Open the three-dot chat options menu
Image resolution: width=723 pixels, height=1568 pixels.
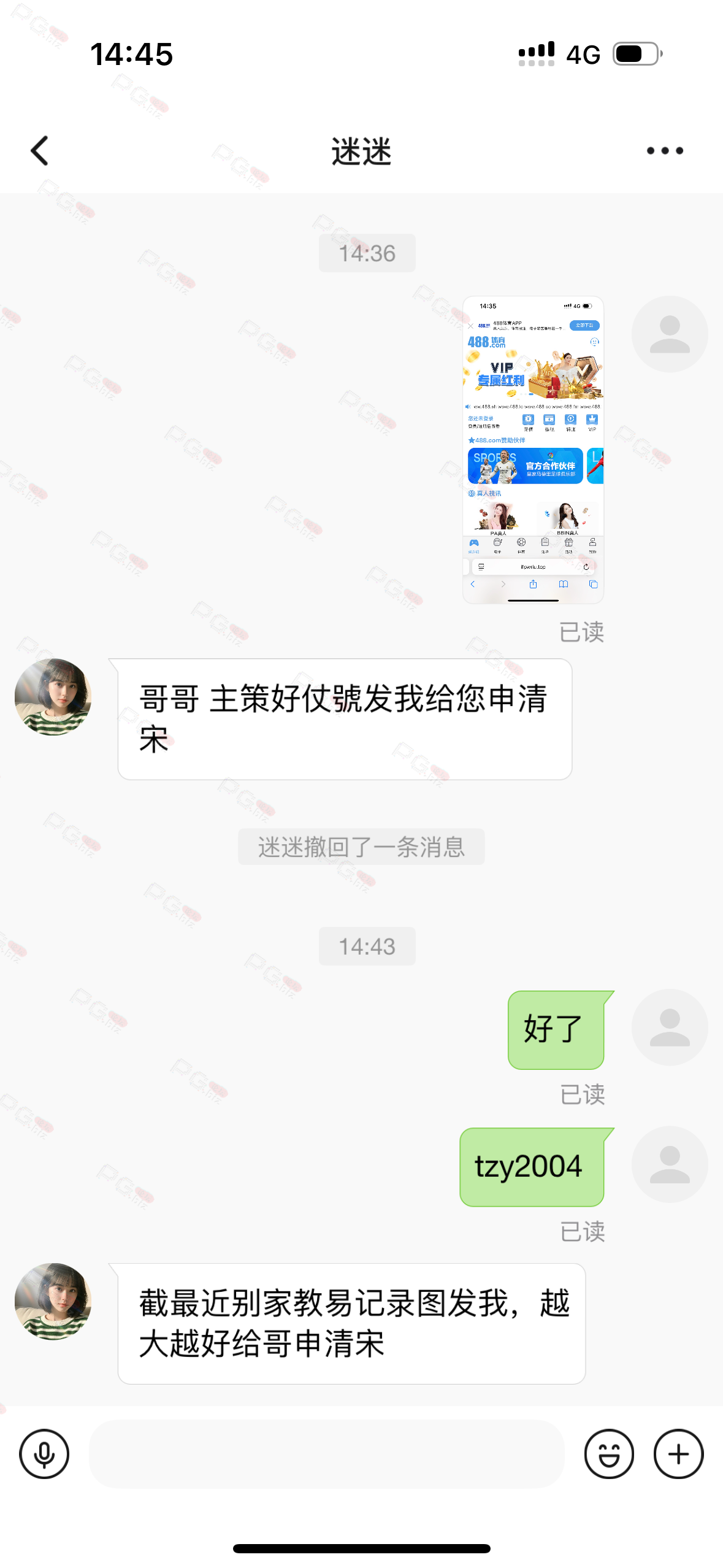click(665, 151)
